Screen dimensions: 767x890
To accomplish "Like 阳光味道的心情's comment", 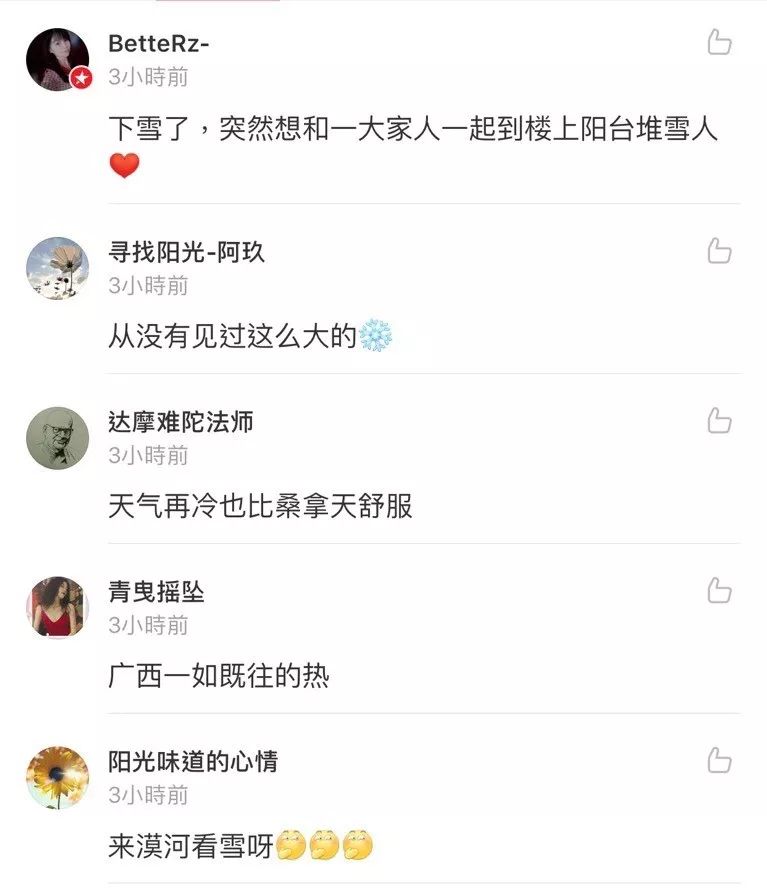I will point(719,761).
